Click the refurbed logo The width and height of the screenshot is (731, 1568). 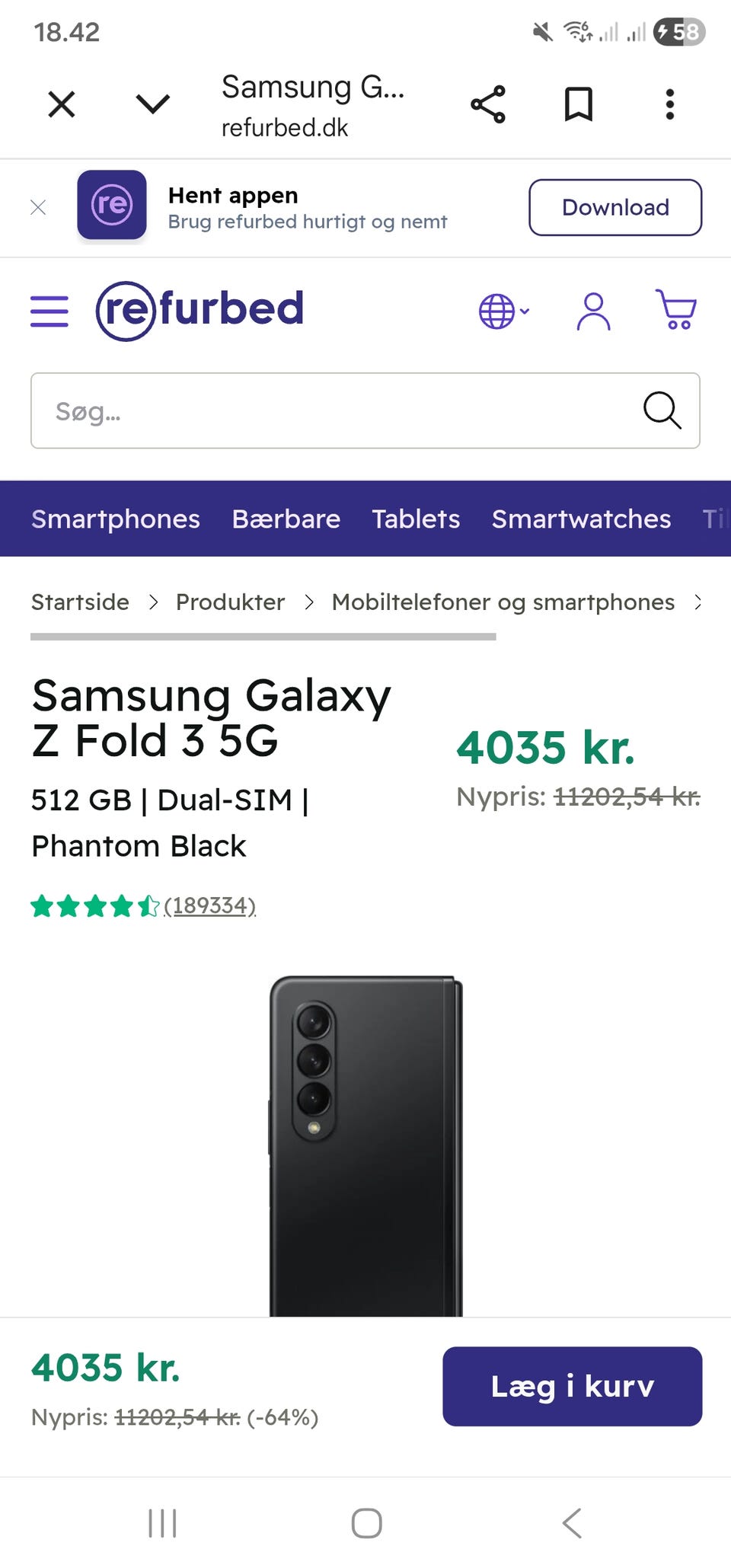coord(200,309)
